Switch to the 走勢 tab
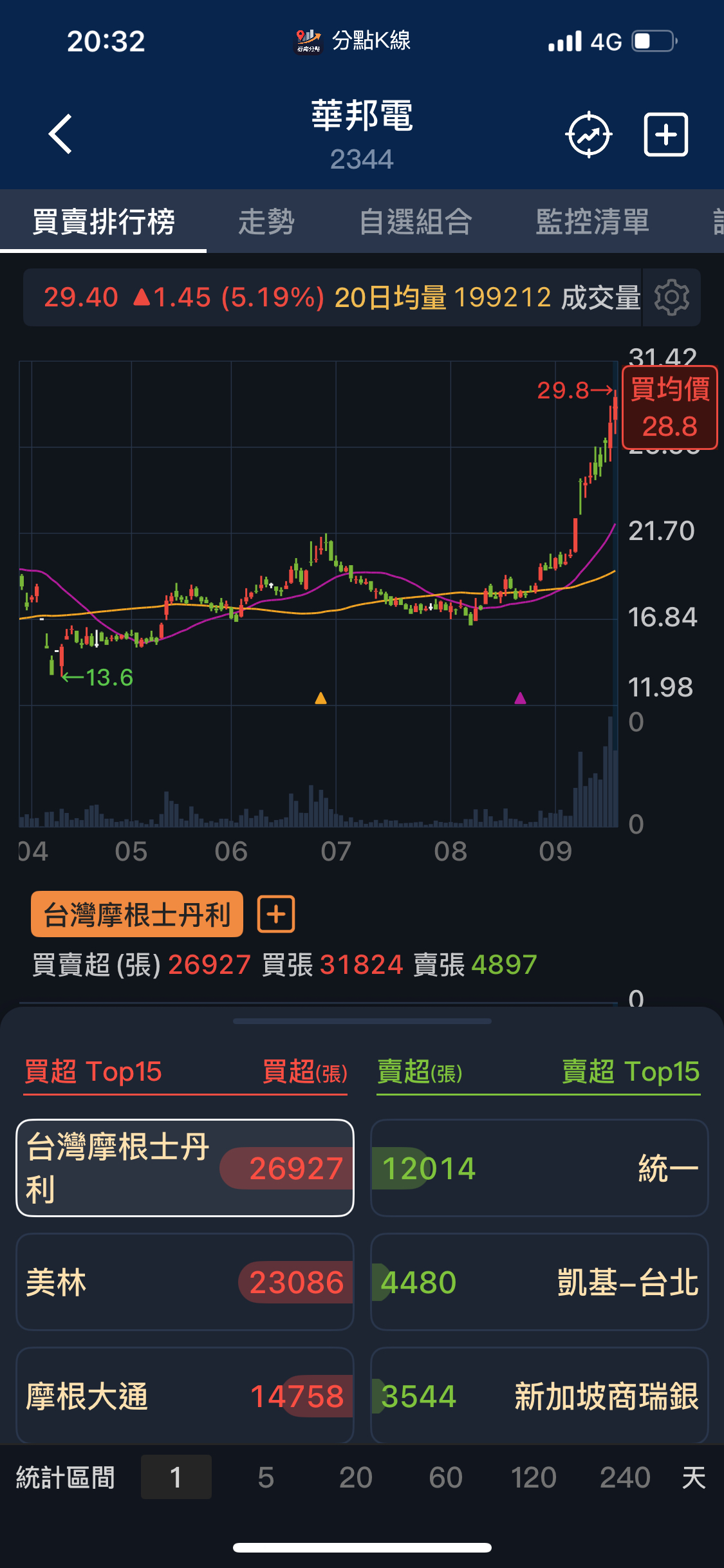Image resolution: width=724 pixels, height=1568 pixels. [266, 222]
